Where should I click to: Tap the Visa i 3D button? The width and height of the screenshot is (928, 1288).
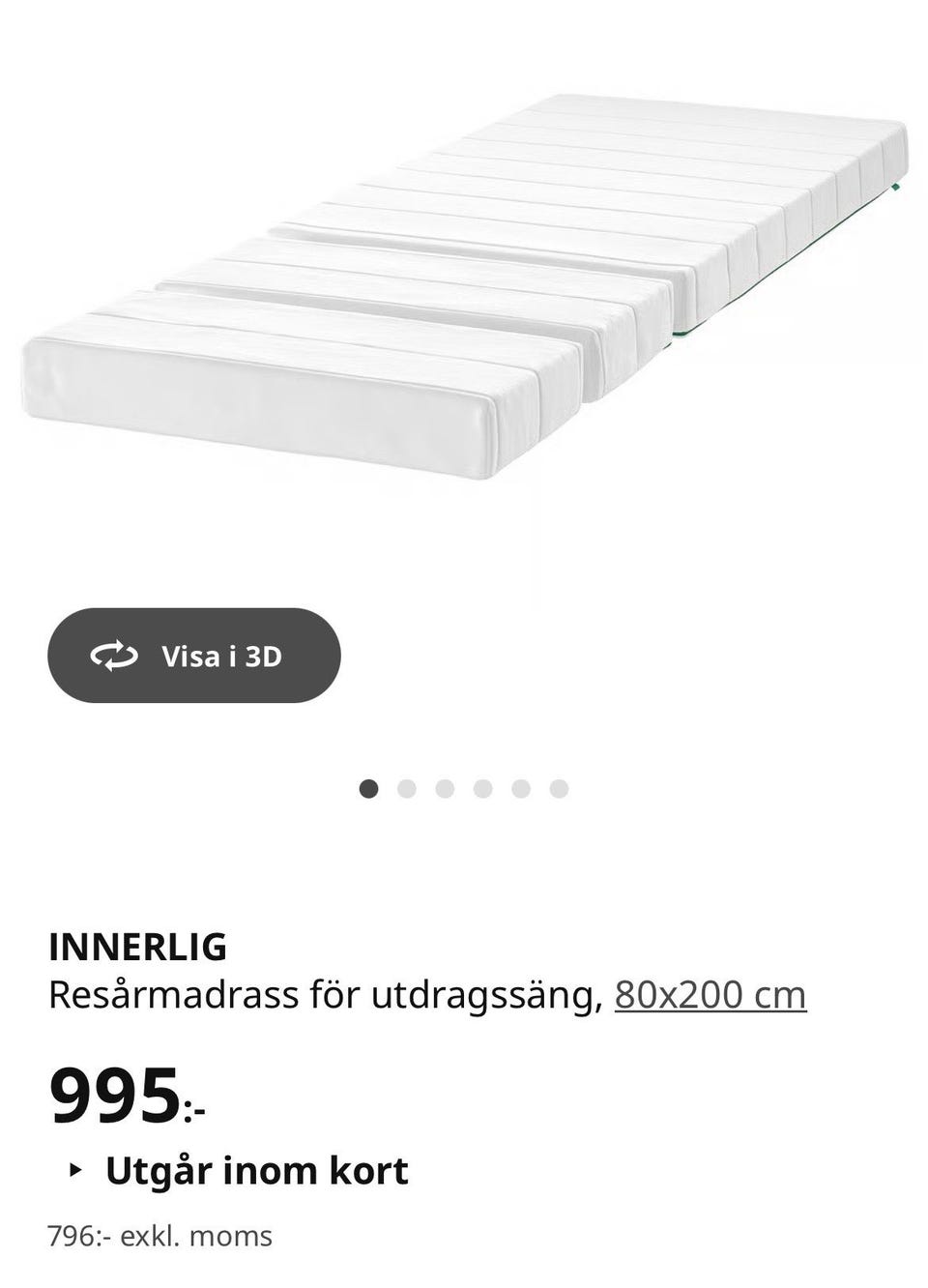tap(194, 656)
